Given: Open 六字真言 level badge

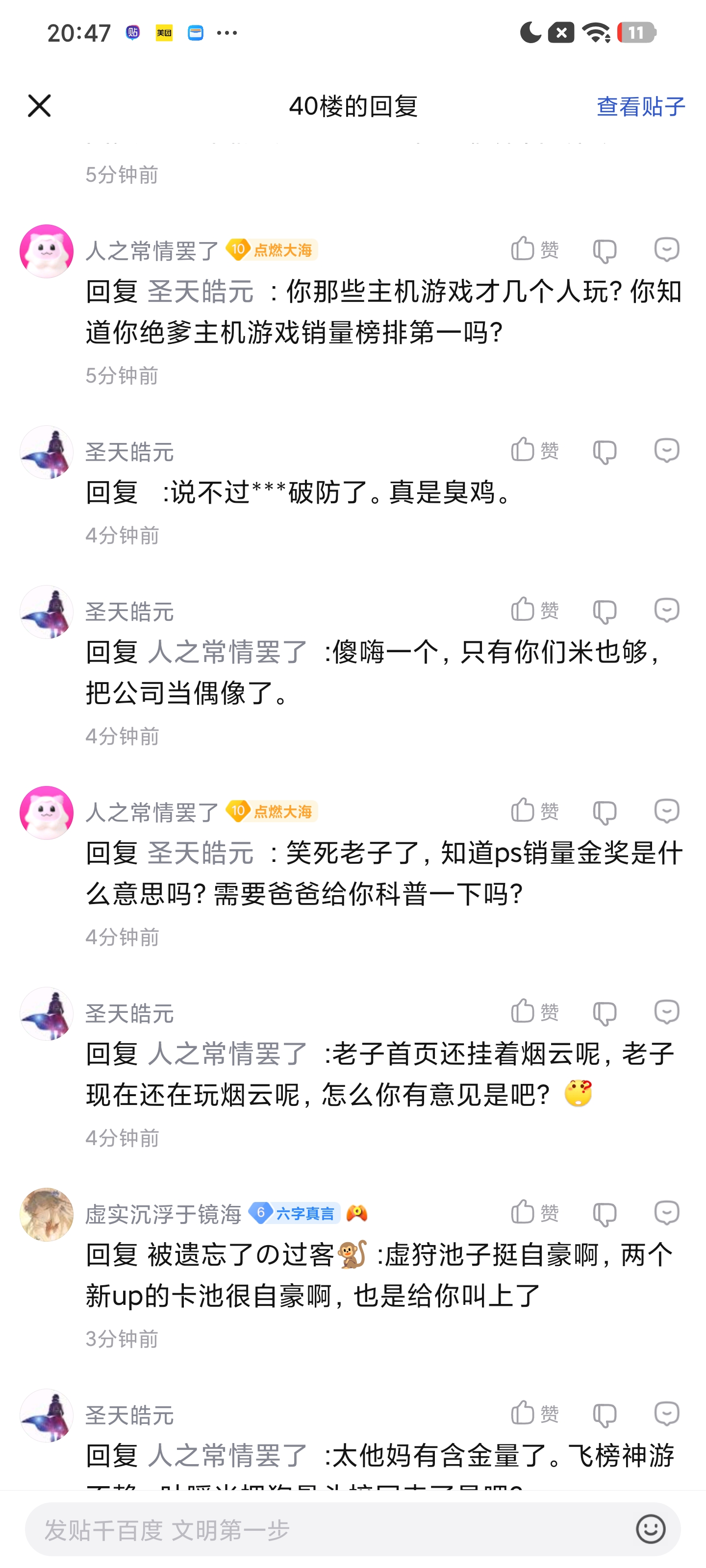Looking at the screenshot, I should pyautogui.click(x=294, y=1213).
